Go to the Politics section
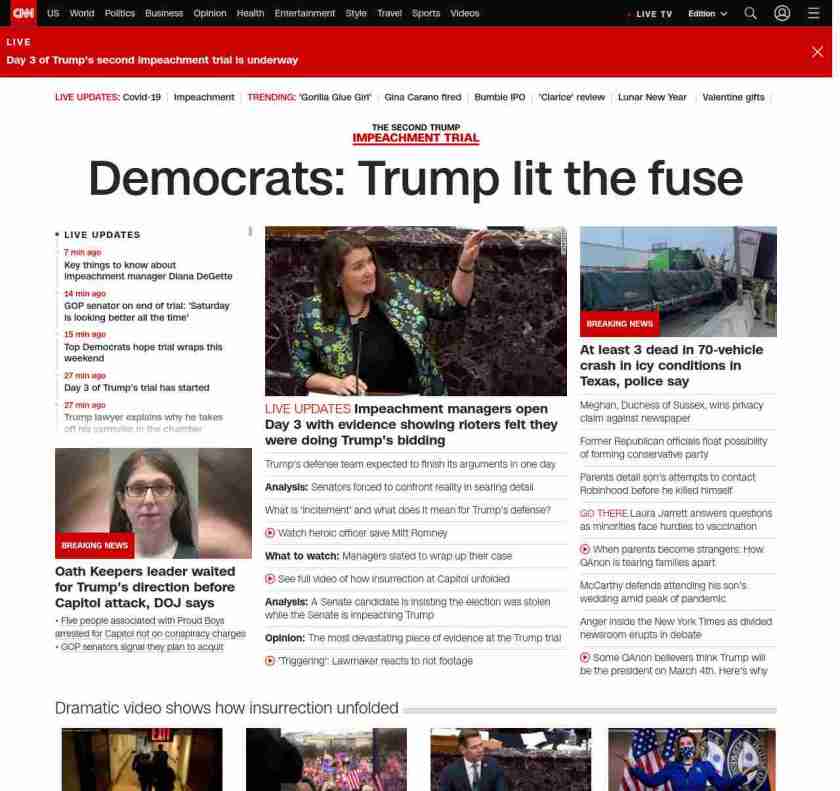Image resolution: width=840 pixels, height=791 pixels. tap(119, 13)
